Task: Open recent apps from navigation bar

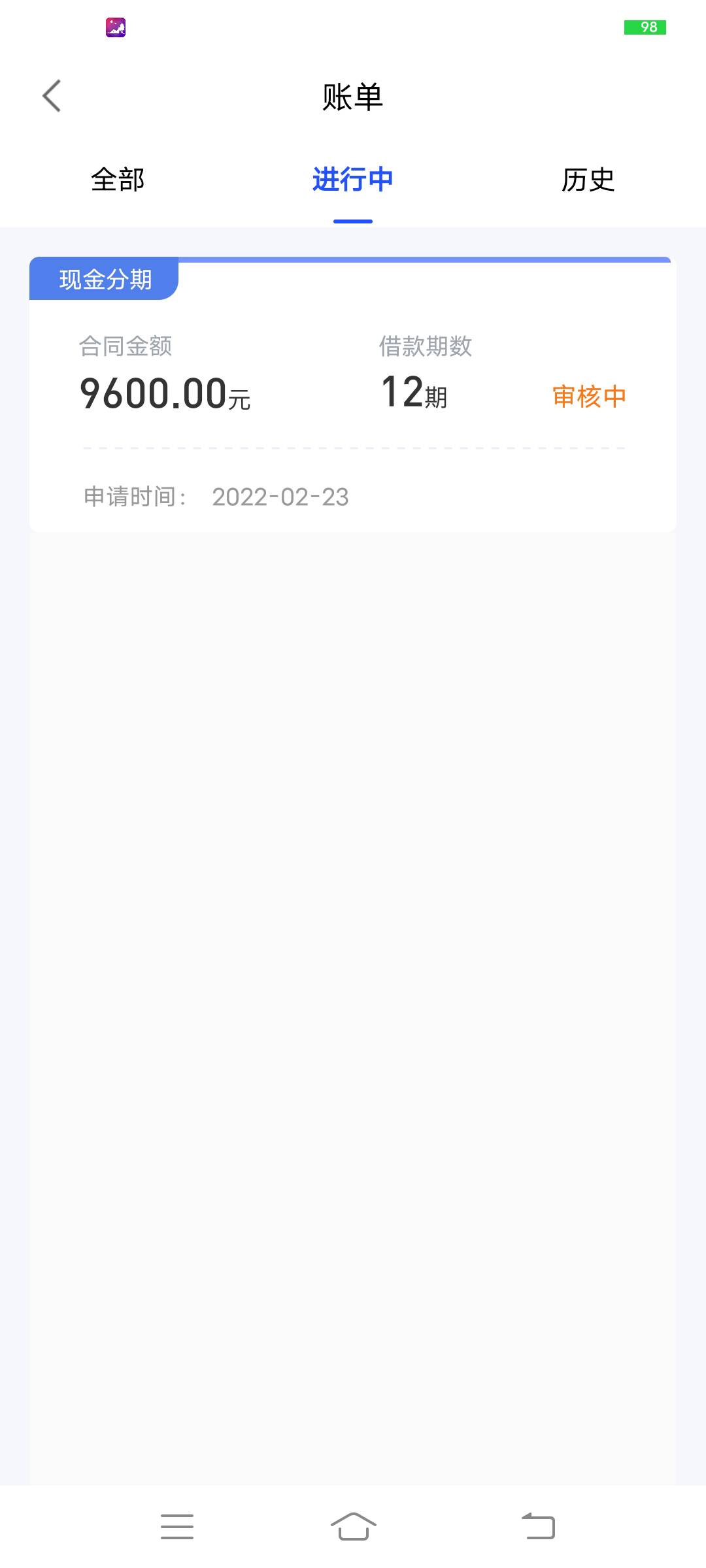Action: [177, 1526]
